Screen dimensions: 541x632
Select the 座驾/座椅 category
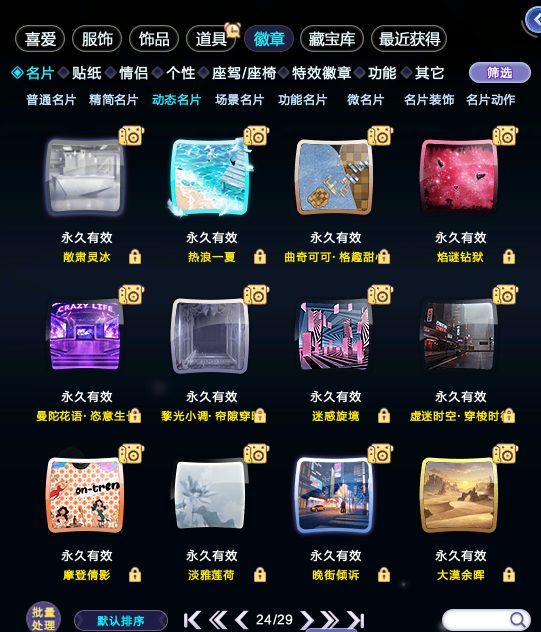pyautogui.click(x=243, y=73)
